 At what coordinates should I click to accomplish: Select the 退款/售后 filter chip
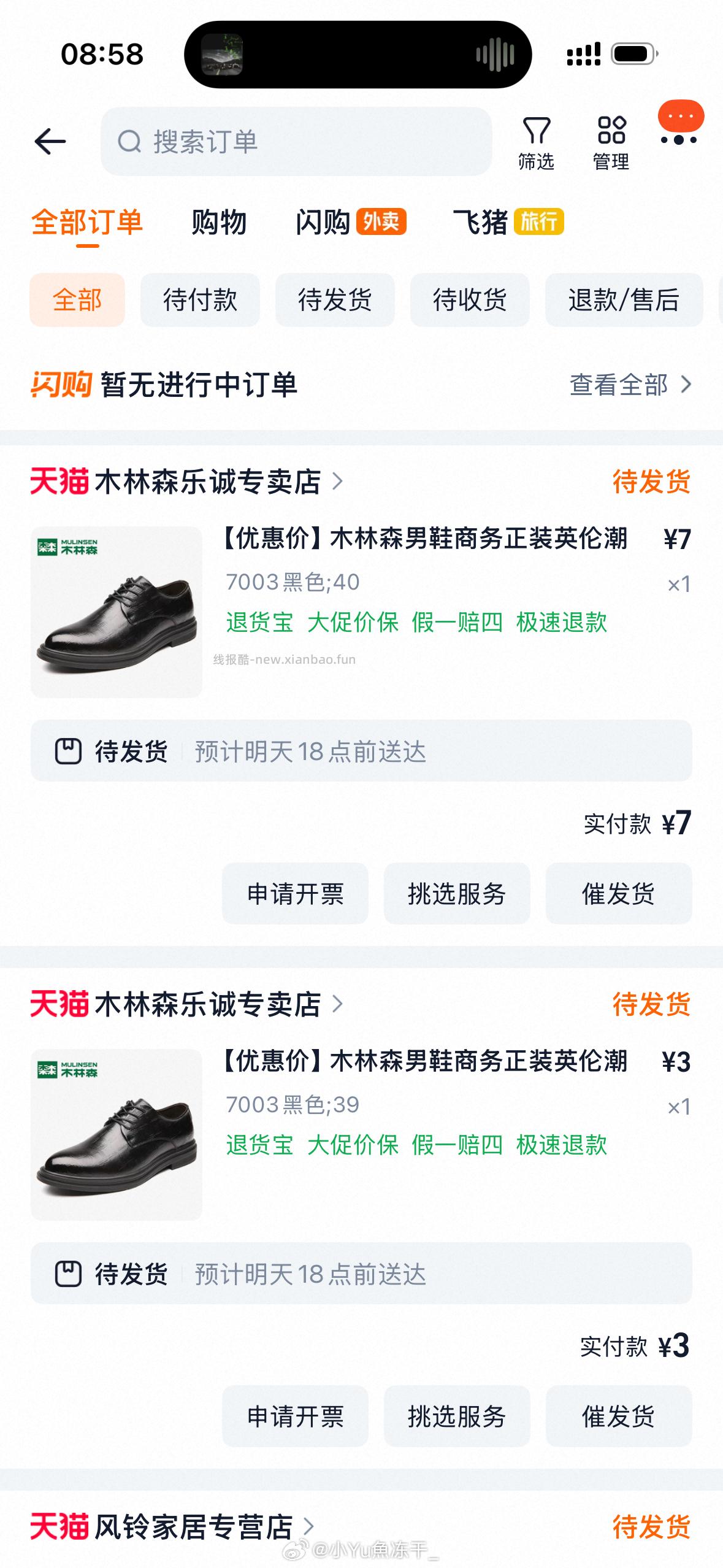pyautogui.click(x=623, y=300)
